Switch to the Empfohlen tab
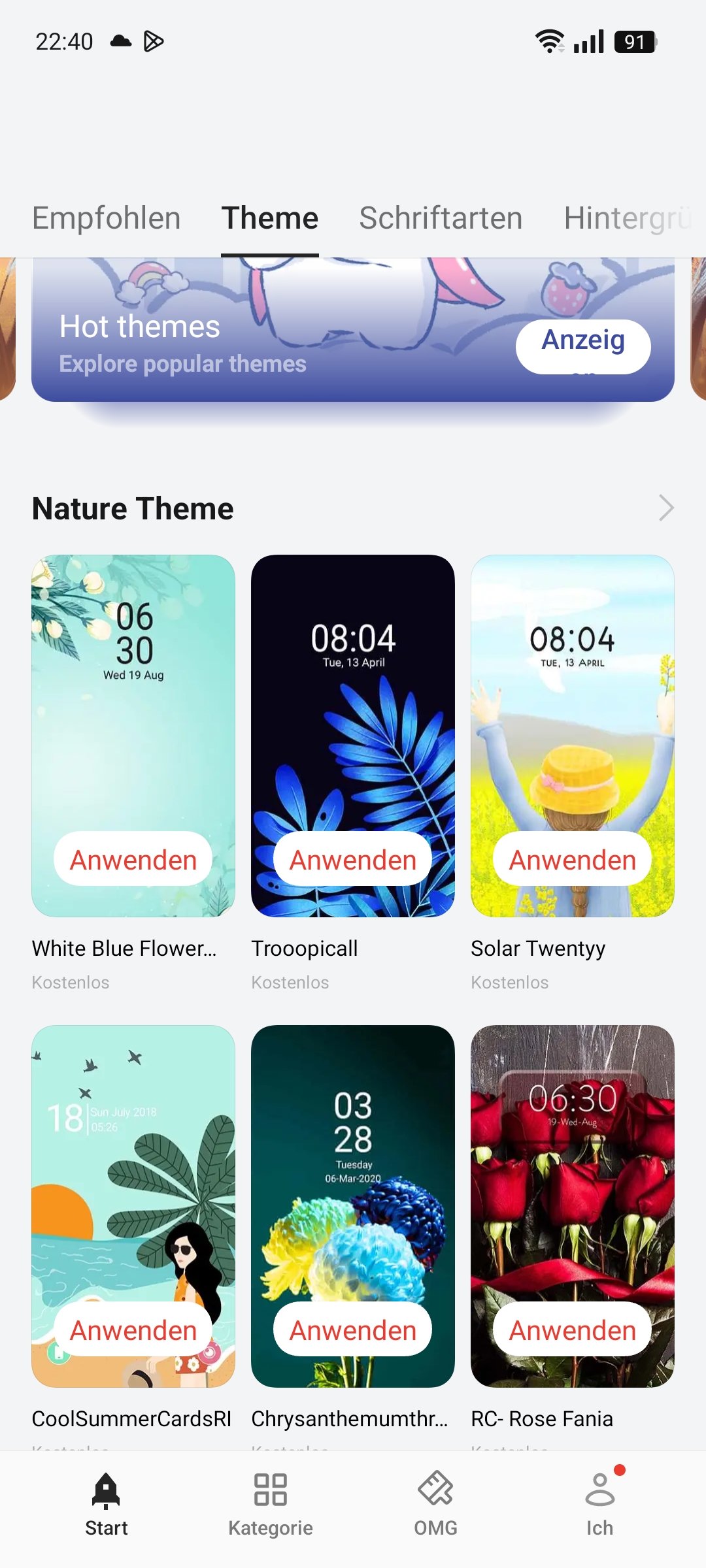706x1568 pixels. click(x=107, y=218)
